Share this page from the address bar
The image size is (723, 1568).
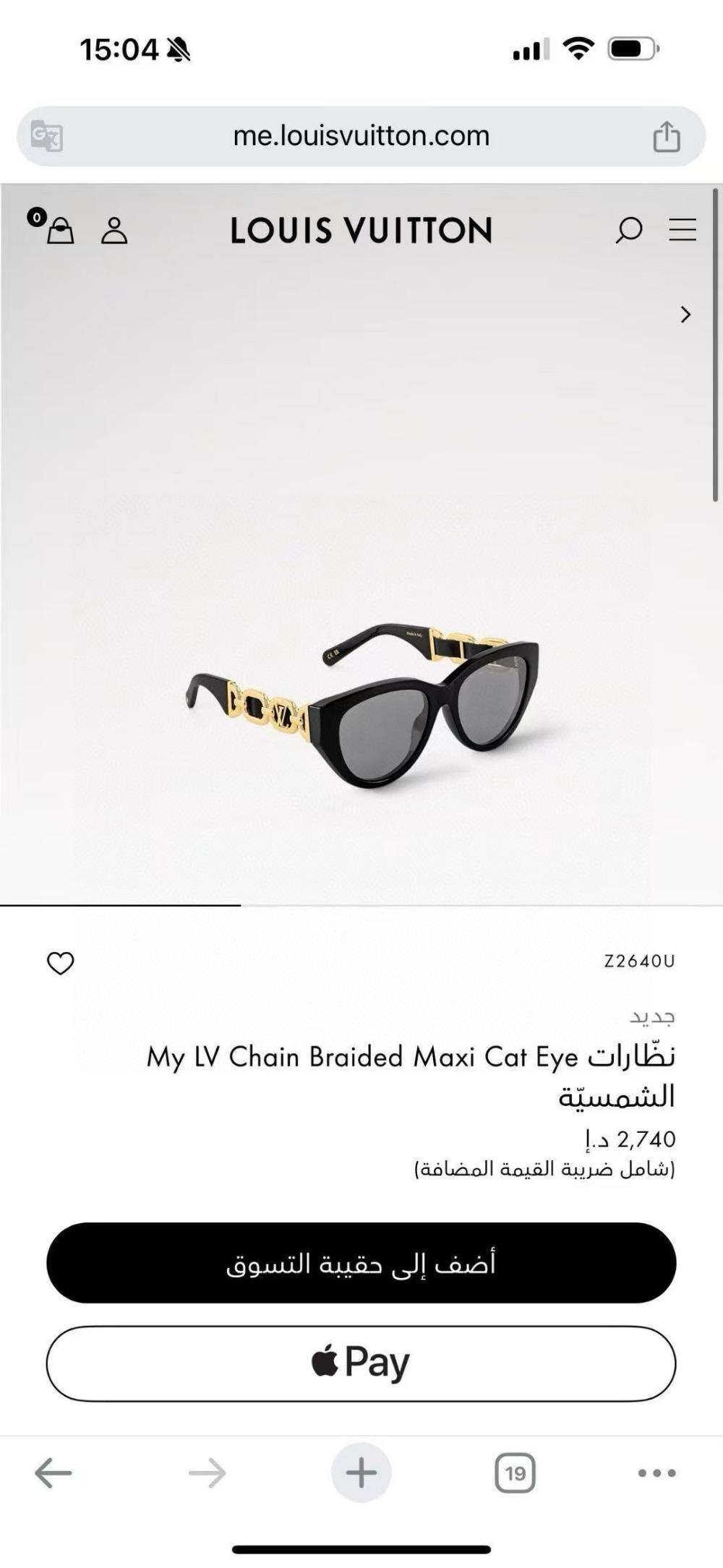point(667,137)
